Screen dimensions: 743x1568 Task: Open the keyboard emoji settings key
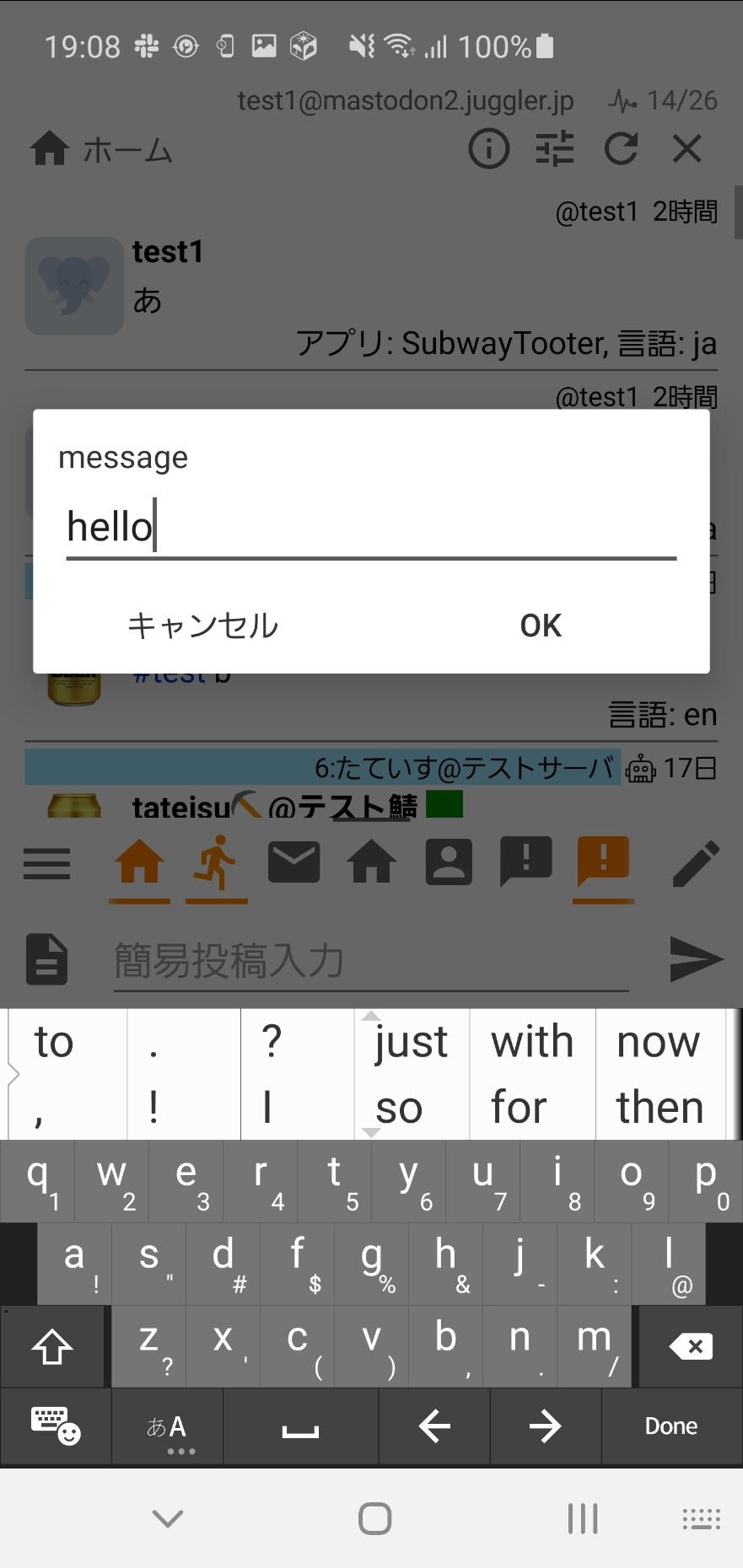(x=56, y=1426)
